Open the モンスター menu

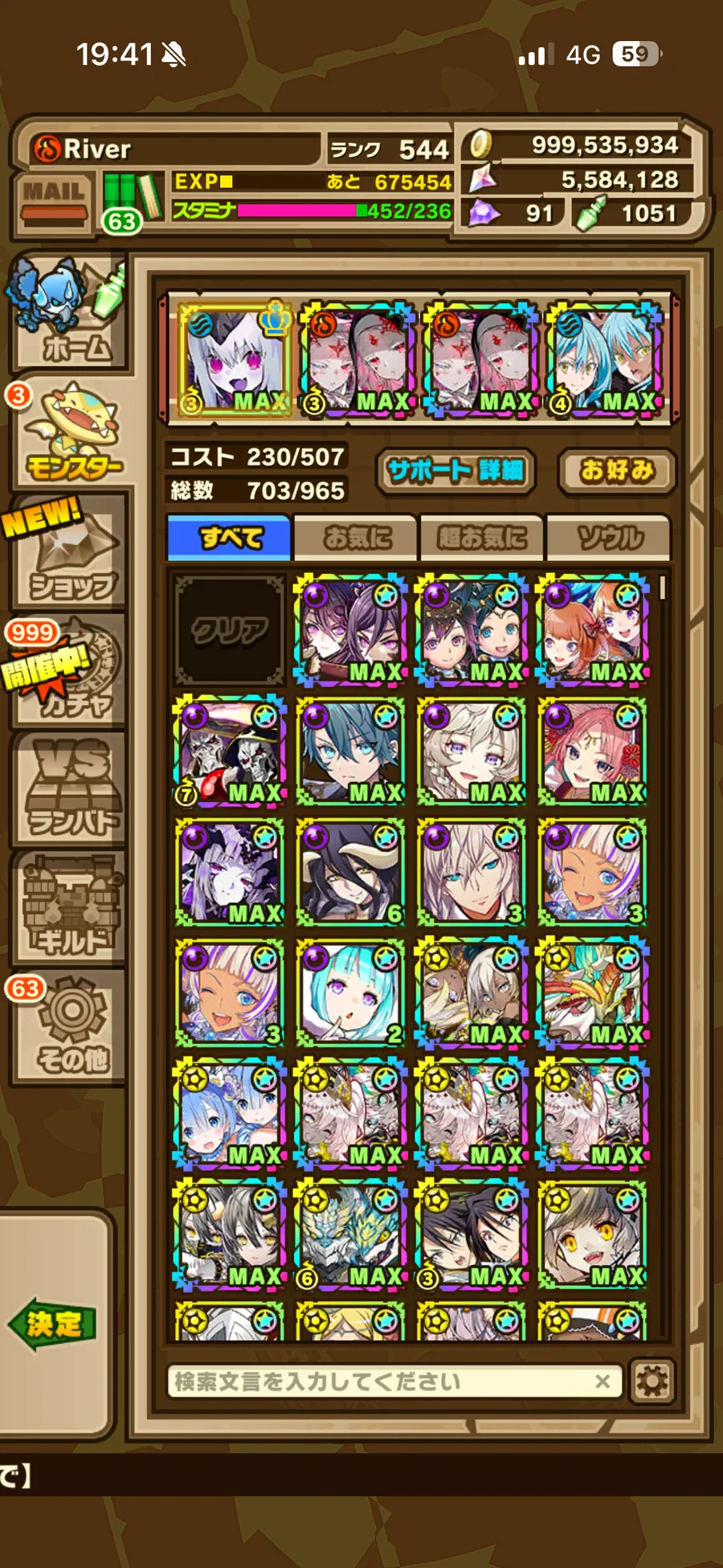71,434
